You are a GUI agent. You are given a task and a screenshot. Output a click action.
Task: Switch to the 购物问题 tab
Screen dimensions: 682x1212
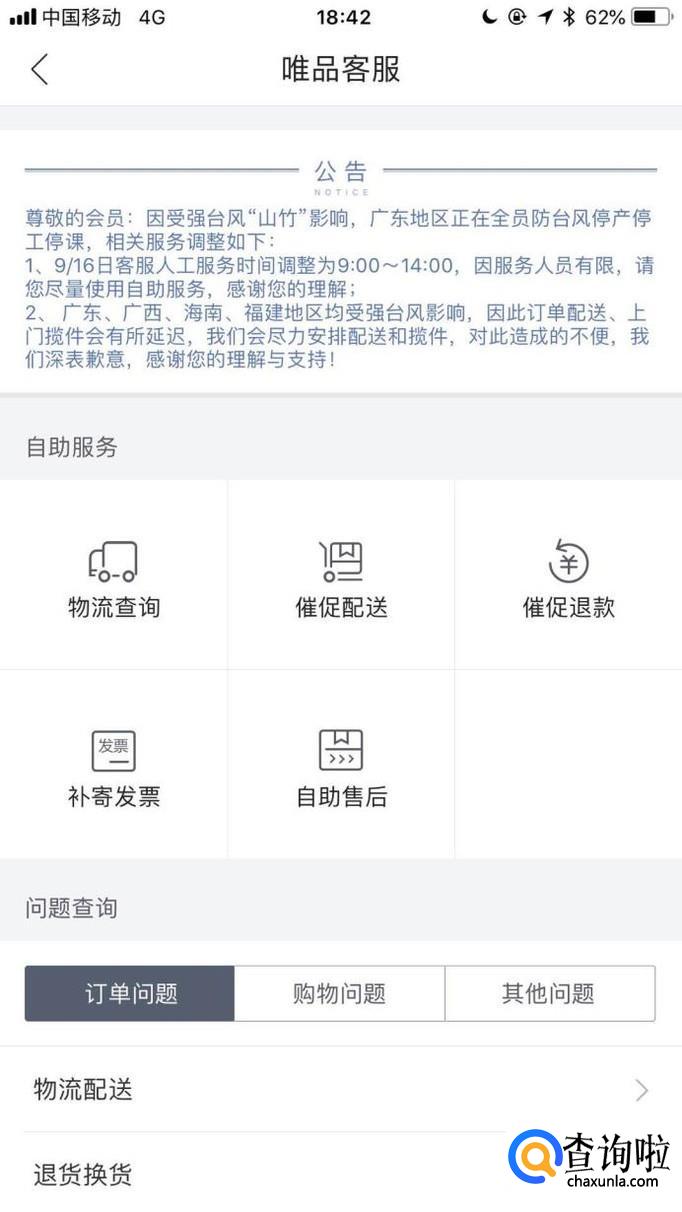click(340, 993)
